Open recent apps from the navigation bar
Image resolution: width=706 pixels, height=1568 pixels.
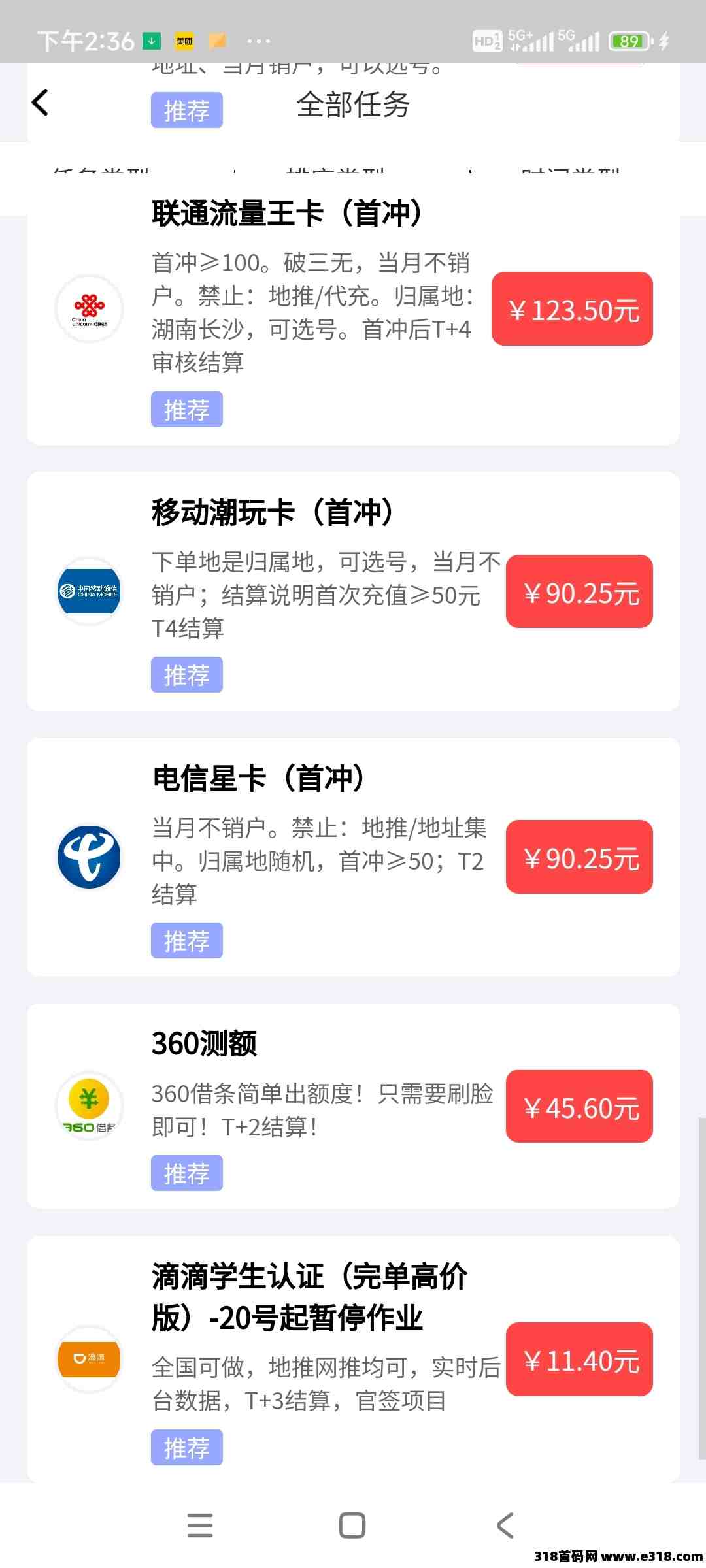[x=200, y=1526]
